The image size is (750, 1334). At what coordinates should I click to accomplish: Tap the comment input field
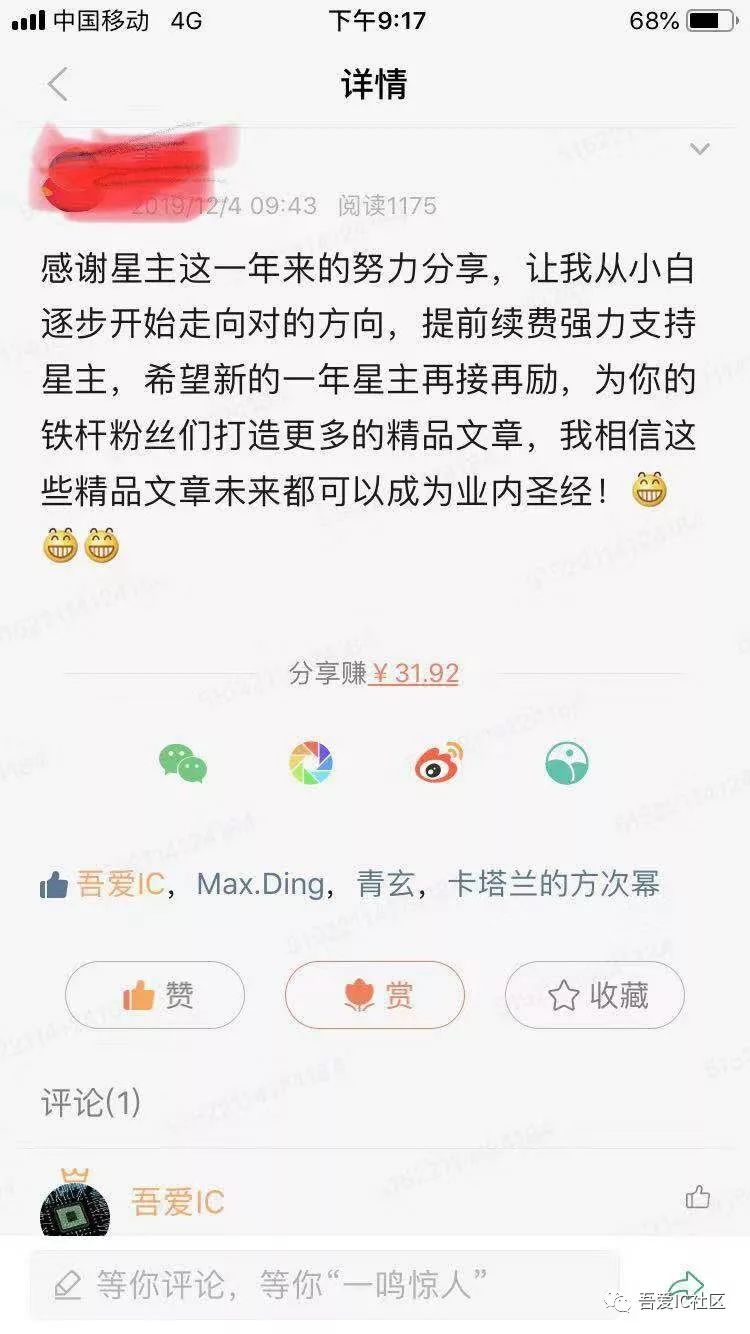coord(325,1284)
